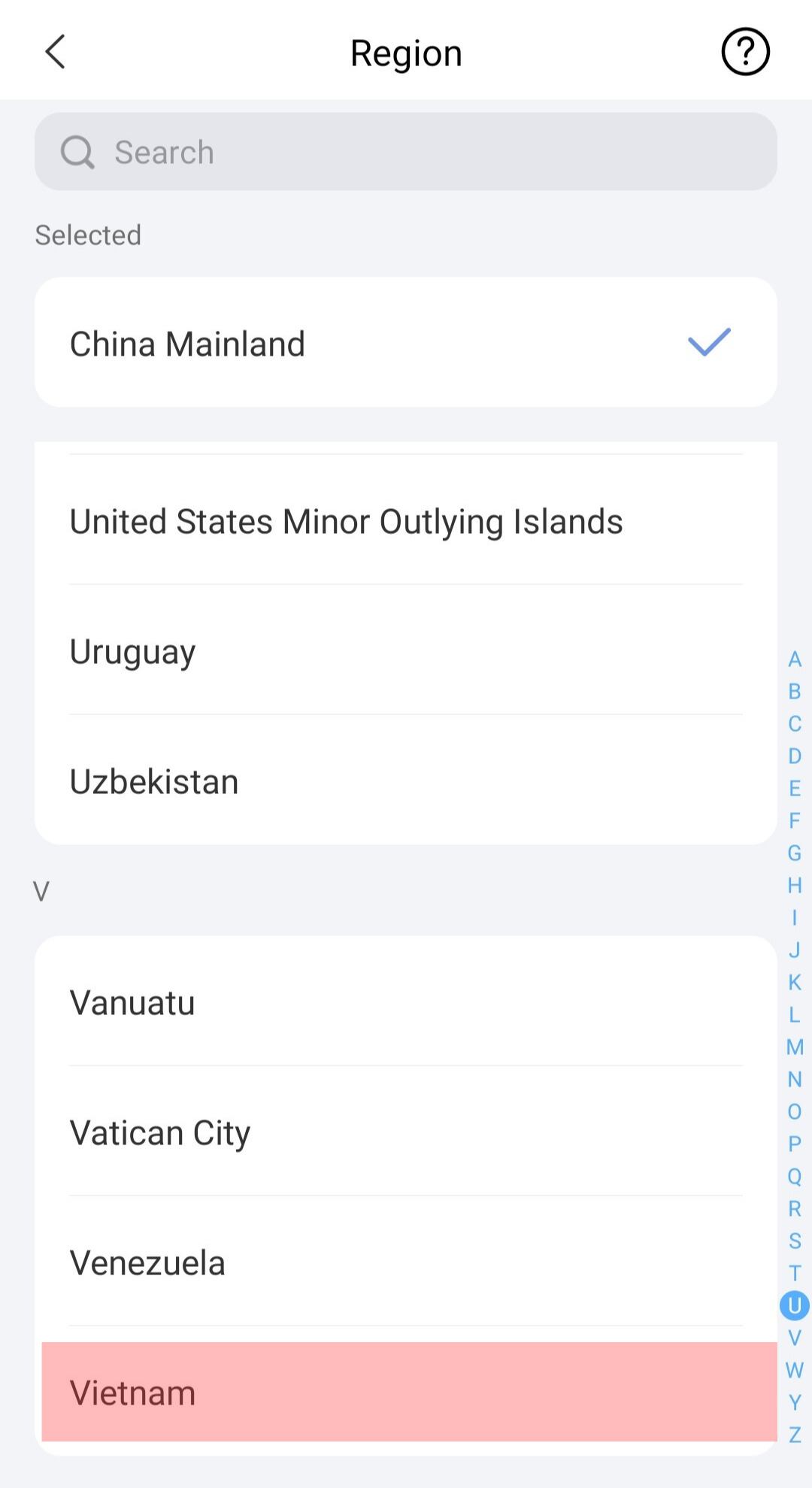Jump to letter M in index
Viewport: 812px width, 1488px height.
pos(795,1047)
